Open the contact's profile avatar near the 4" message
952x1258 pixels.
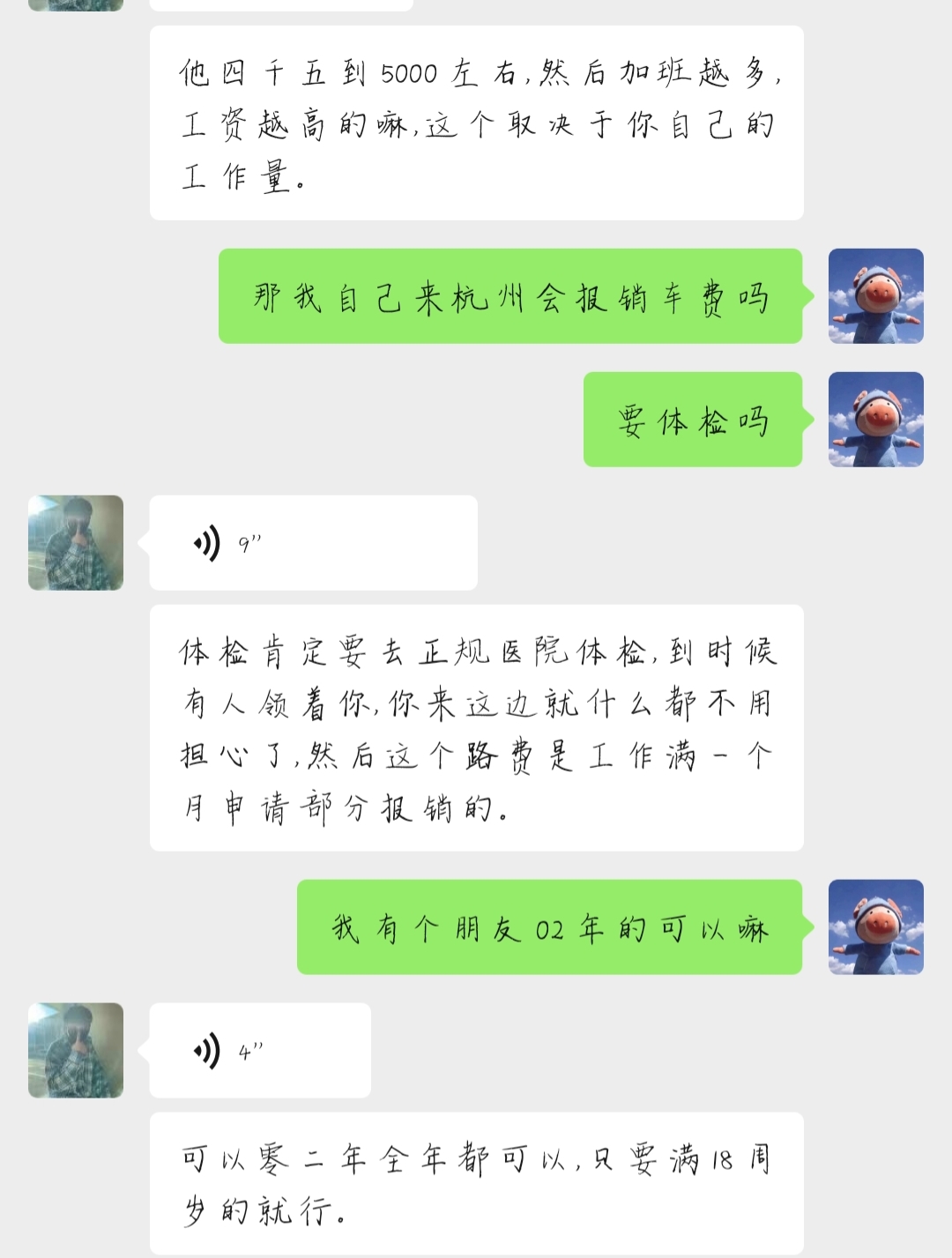[75, 1049]
